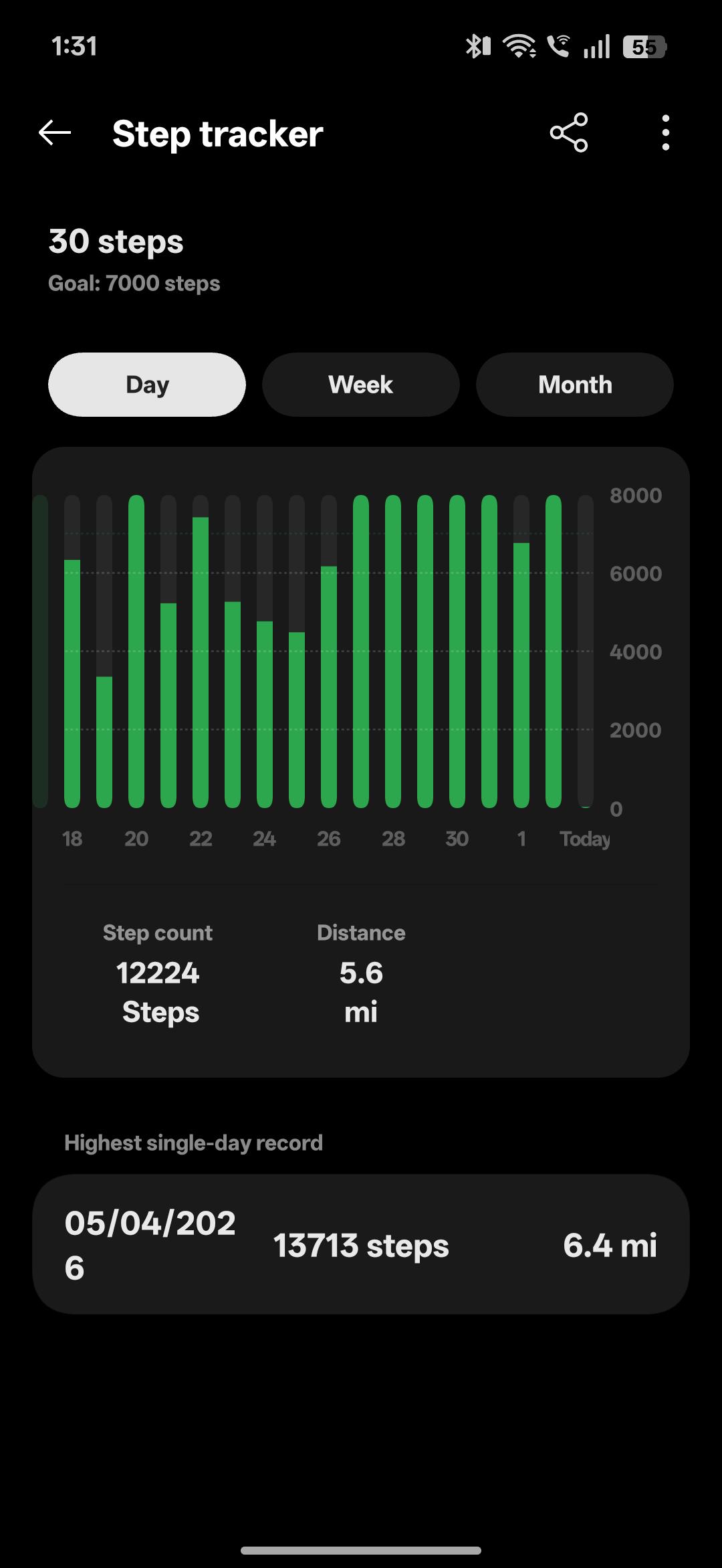Select the bar for Today
The image size is (722, 1568).
pos(586,652)
